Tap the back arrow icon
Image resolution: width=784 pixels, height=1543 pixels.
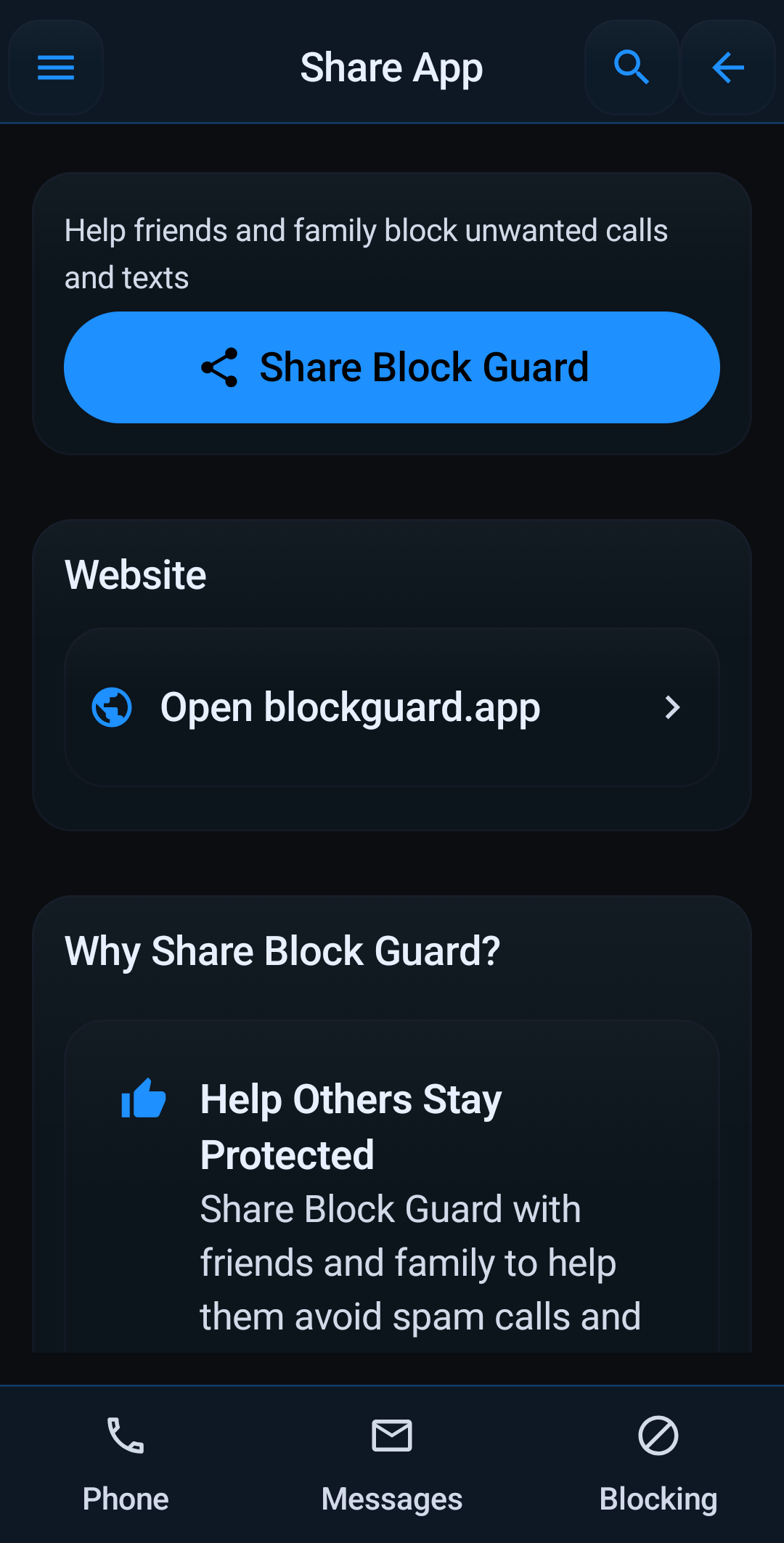tap(728, 68)
